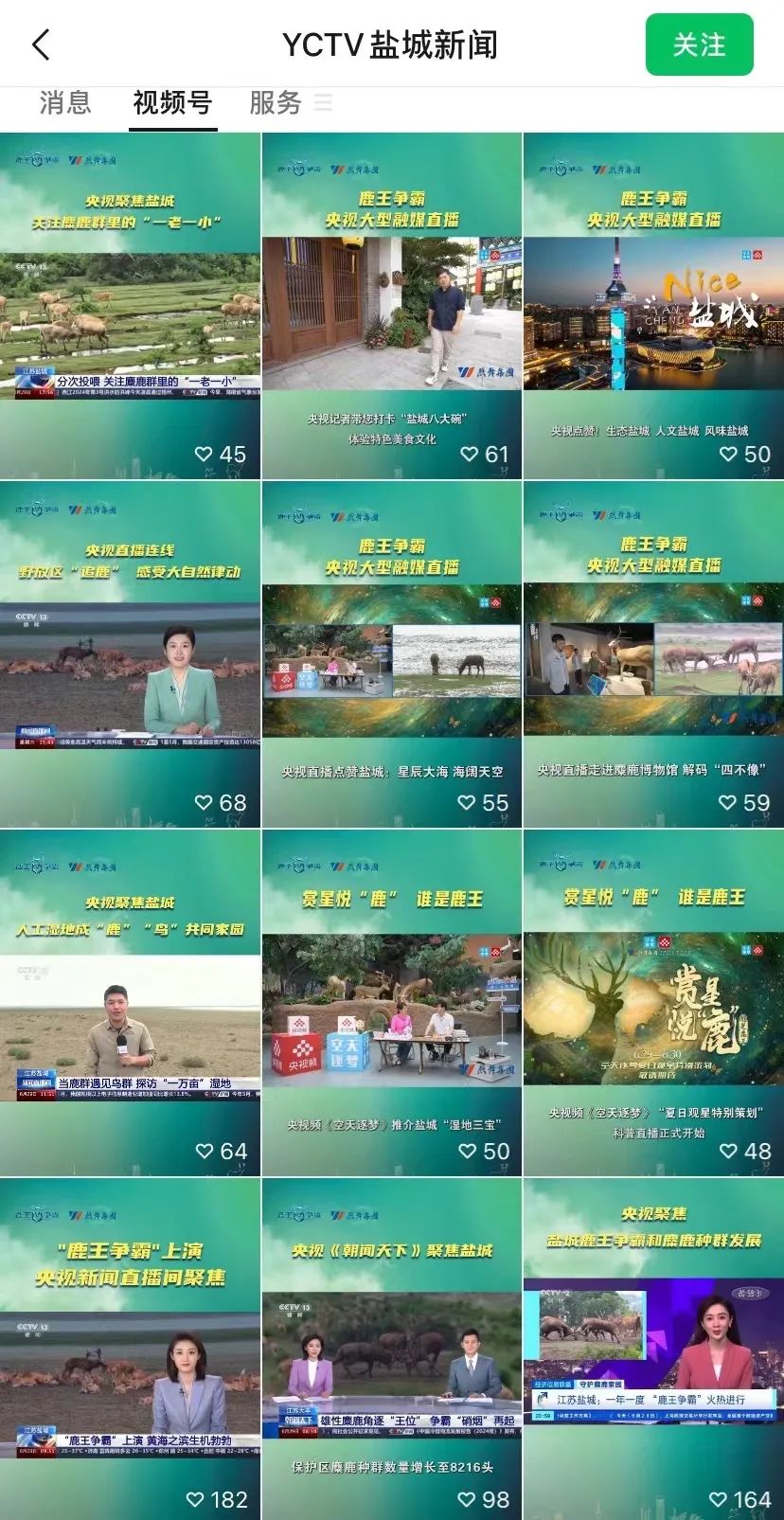Open the 人工湿地成“鹿”“鸟”共同家园 video

[130, 1004]
